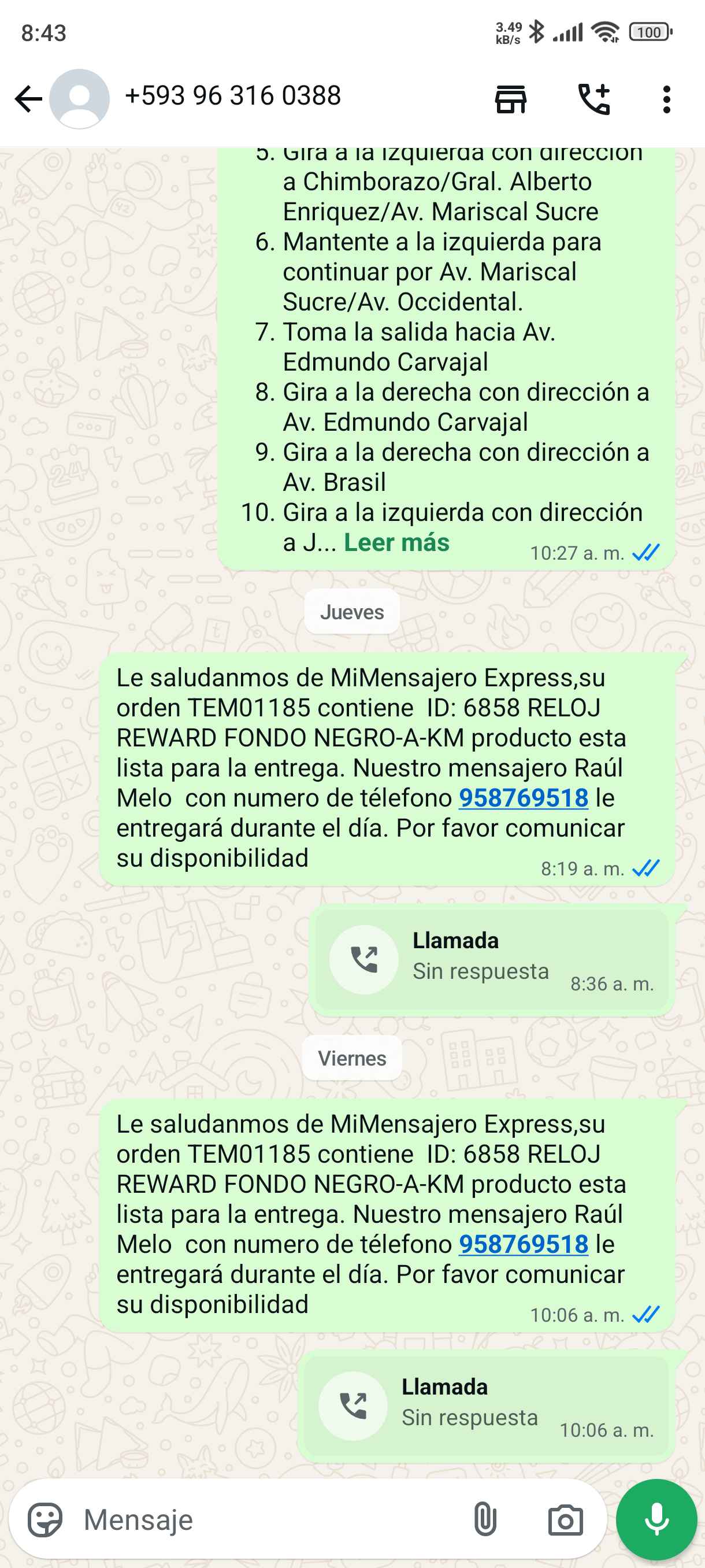Go back to the chats list
The width and height of the screenshot is (705, 1568).
point(28,99)
